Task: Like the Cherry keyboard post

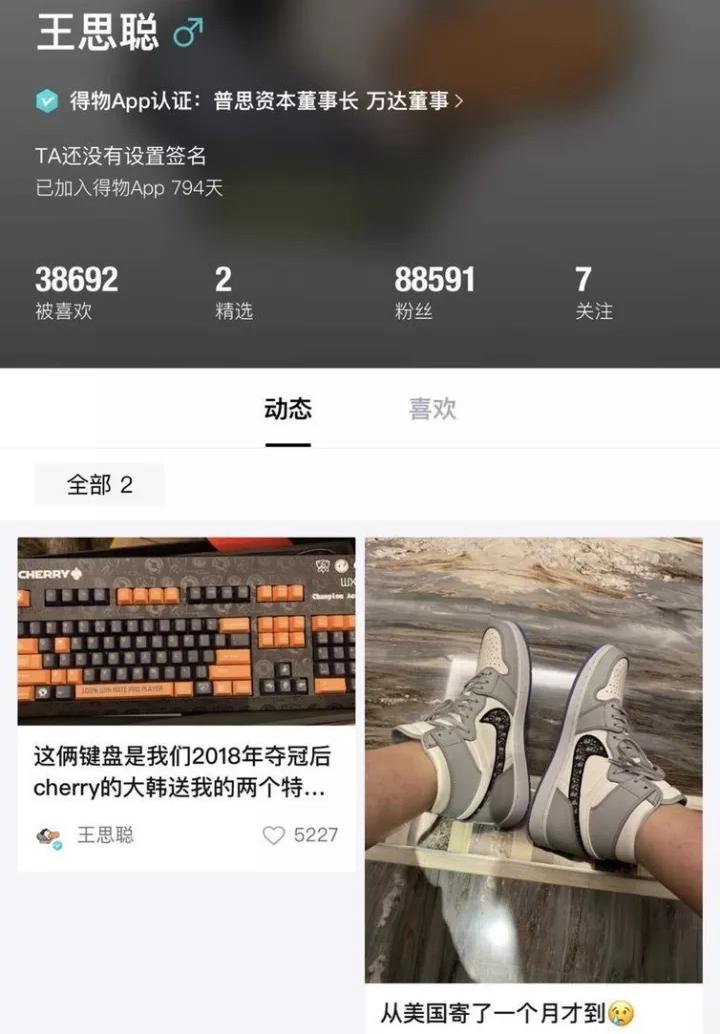Action: 274,835
